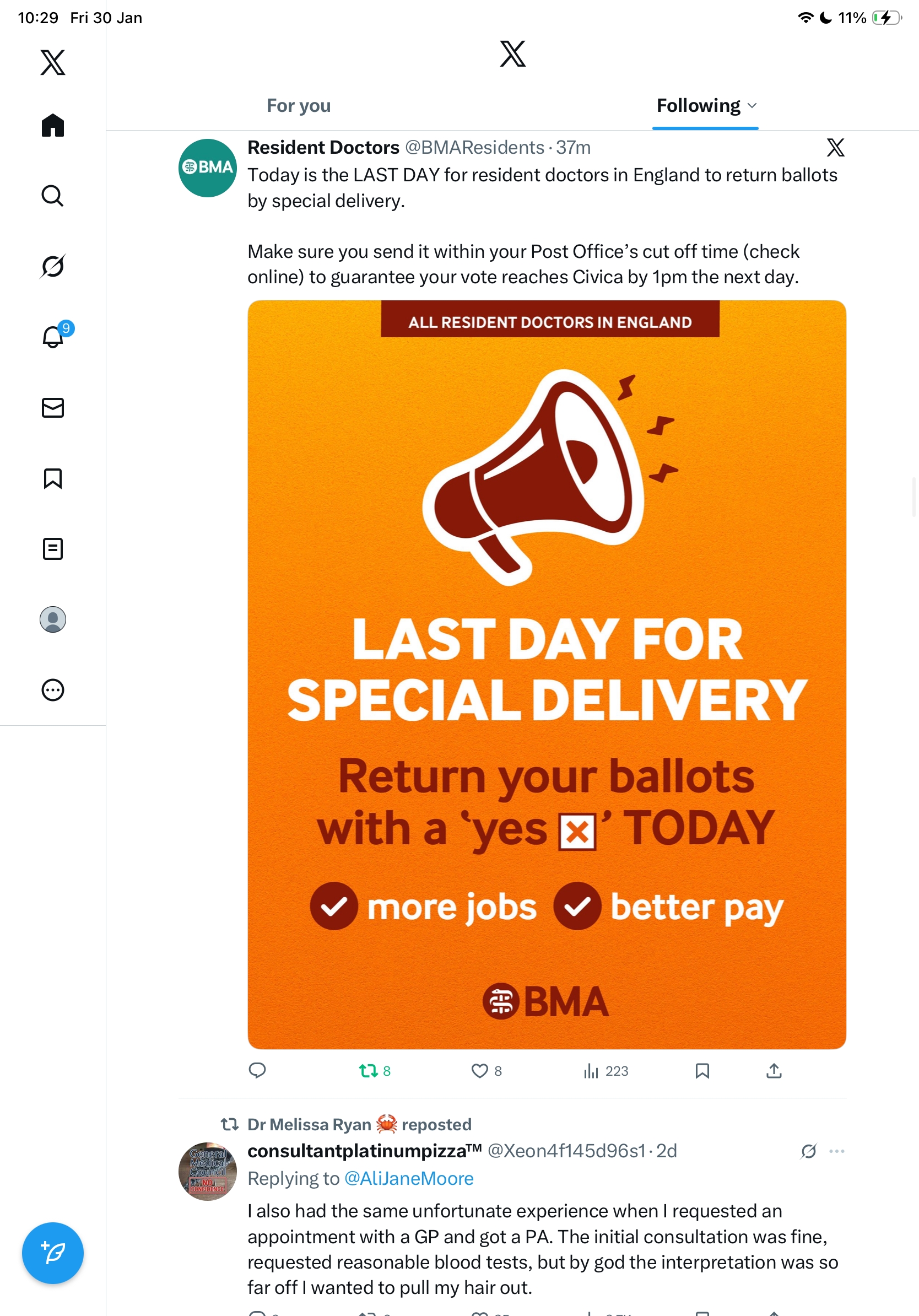Open the More options menu
919x1316 pixels.
click(x=53, y=689)
